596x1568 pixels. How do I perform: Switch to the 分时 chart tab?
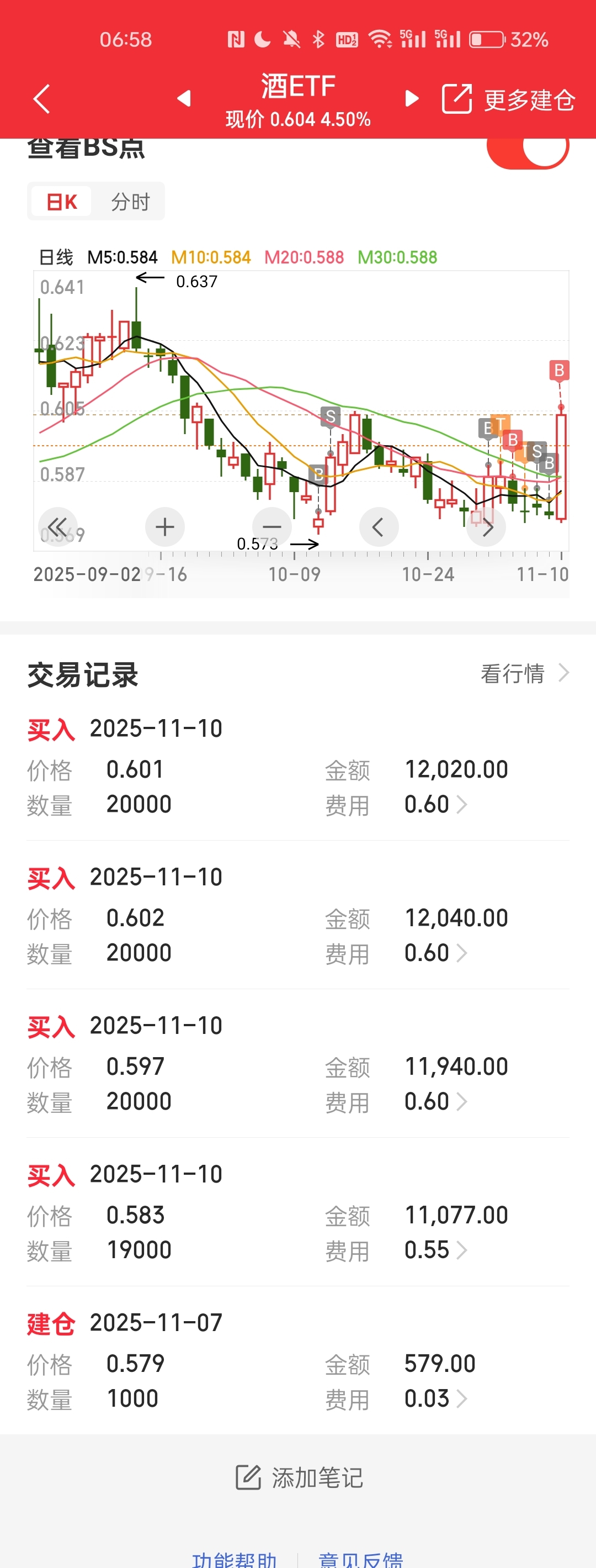(130, 202)
